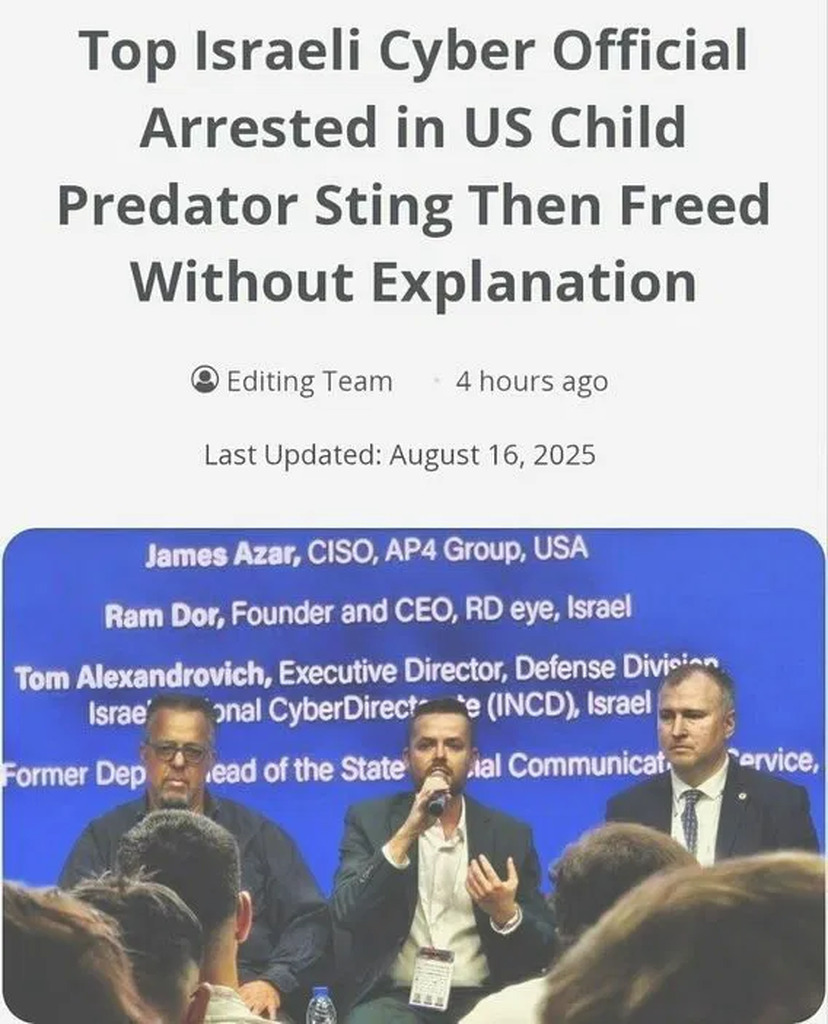Image resolution: width=828 pixels, height=1024 pixels.
Task: Open the Editing Team author page
Action: (x=308, y=381)
